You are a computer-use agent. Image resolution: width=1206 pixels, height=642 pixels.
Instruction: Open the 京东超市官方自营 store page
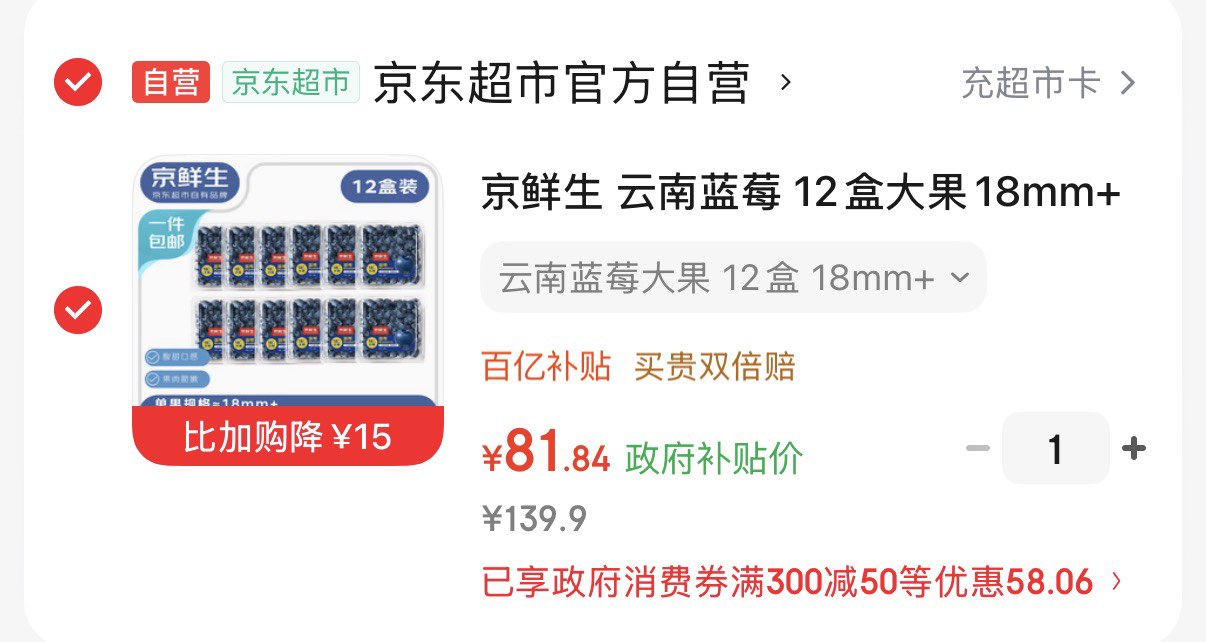pyautogui.click(x=583, y=83)
